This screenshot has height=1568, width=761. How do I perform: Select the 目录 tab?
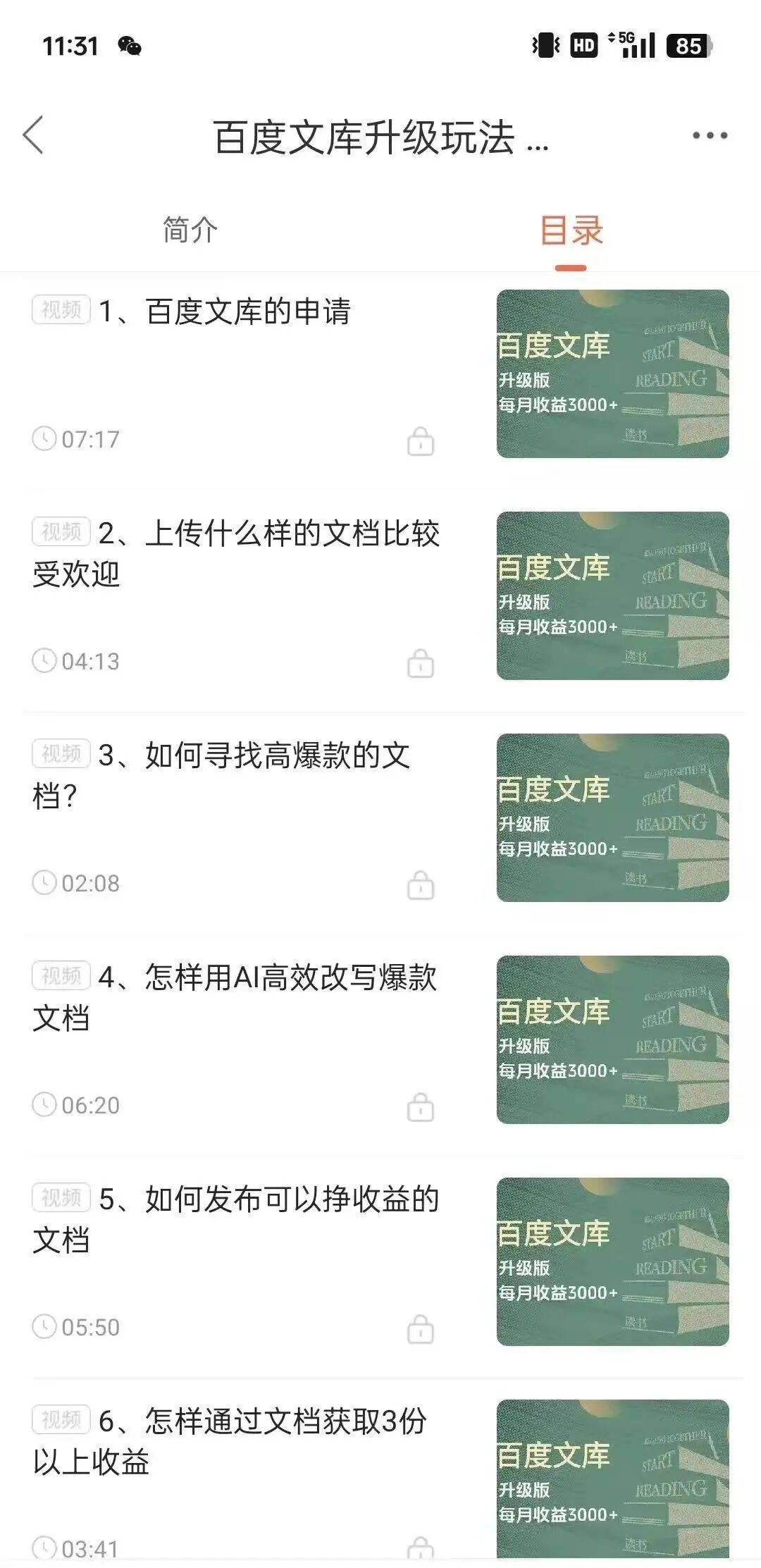tap(572, 229)
